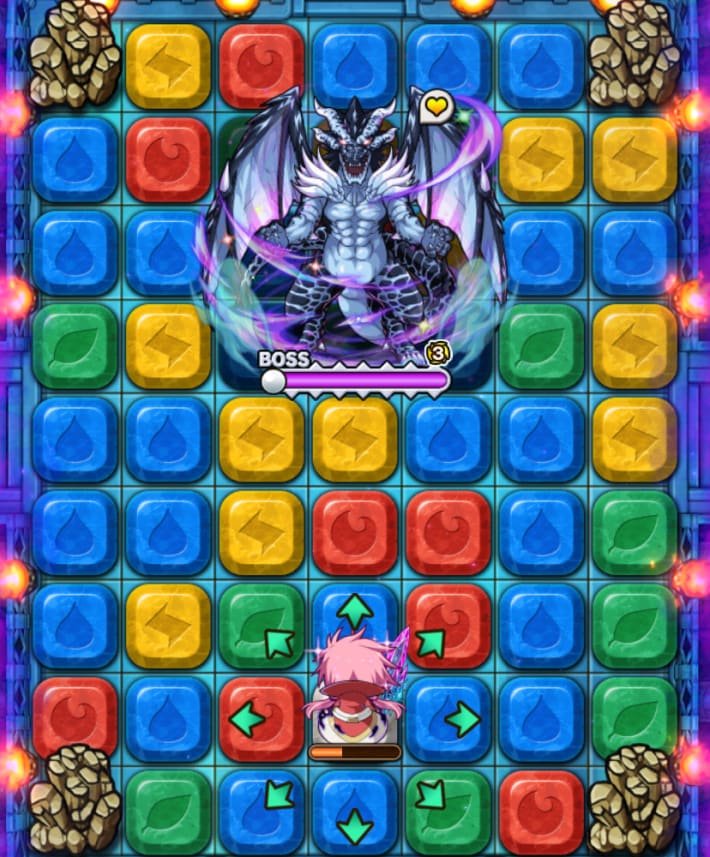Tap the right arrow beside the hero
Image resolution: width=710 pixels, height=857 pixels.
[x=463, y=718]
